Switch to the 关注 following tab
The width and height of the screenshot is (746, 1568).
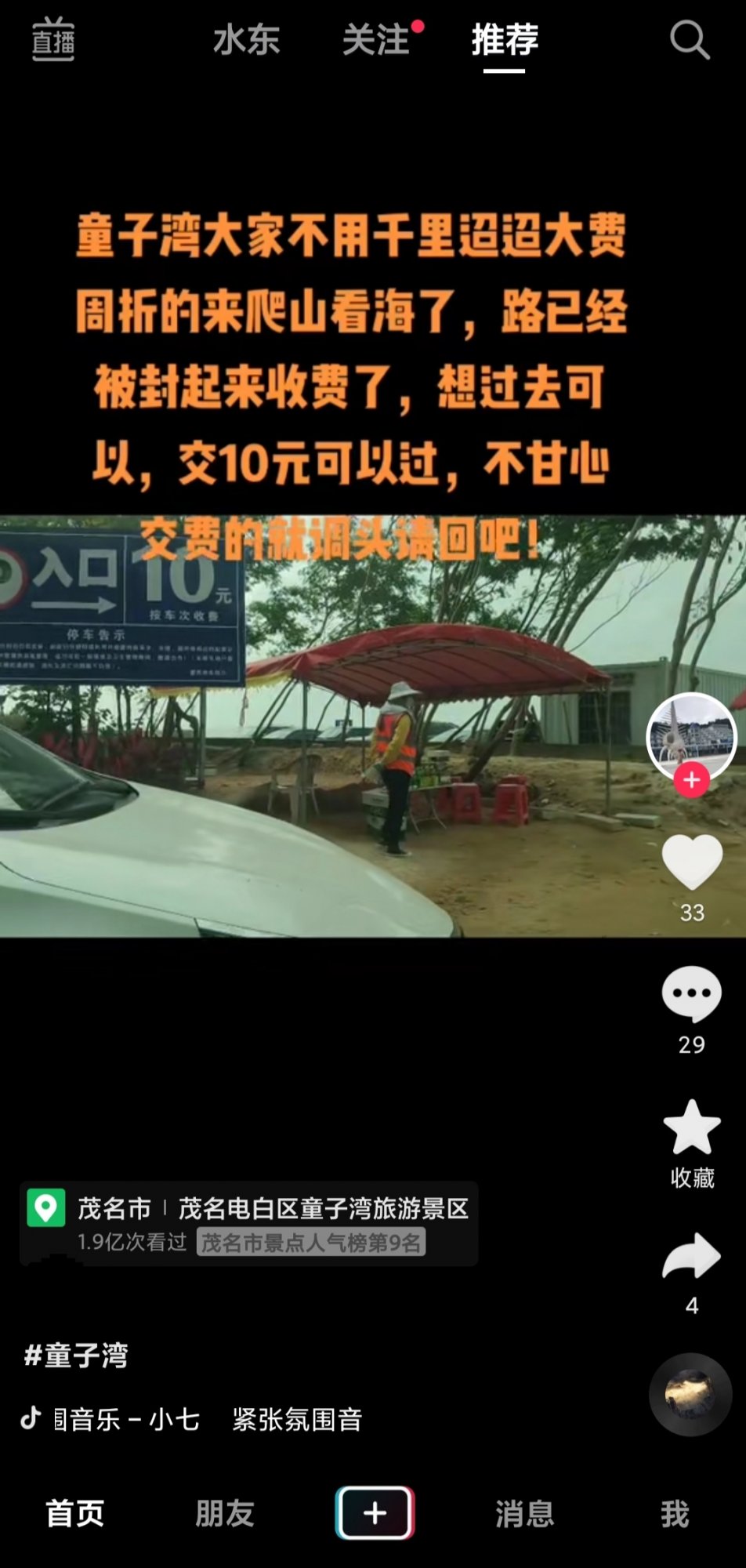point(376,40)
